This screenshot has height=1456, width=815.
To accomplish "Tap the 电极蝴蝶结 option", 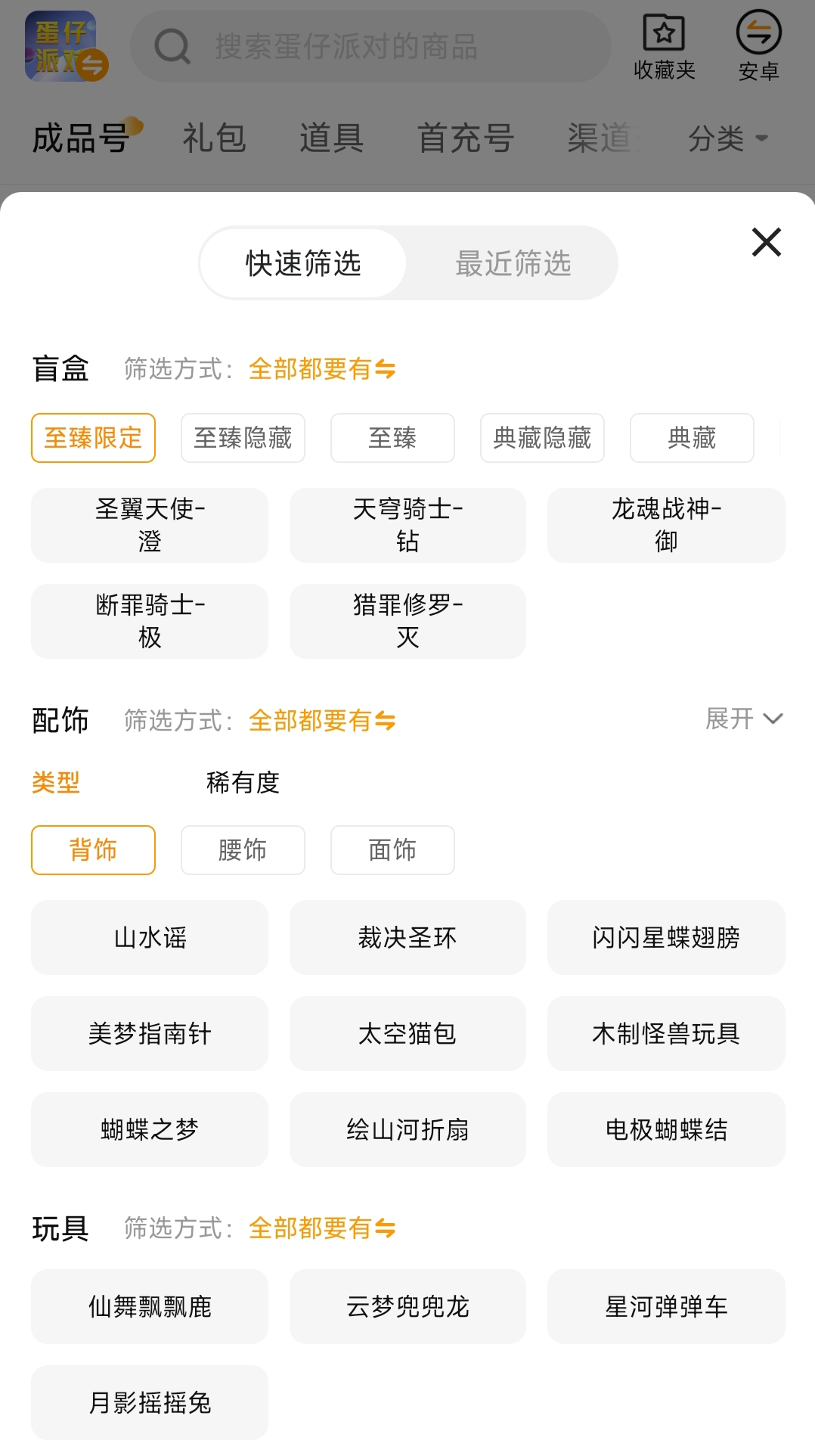I will [x=666, y=1130].
